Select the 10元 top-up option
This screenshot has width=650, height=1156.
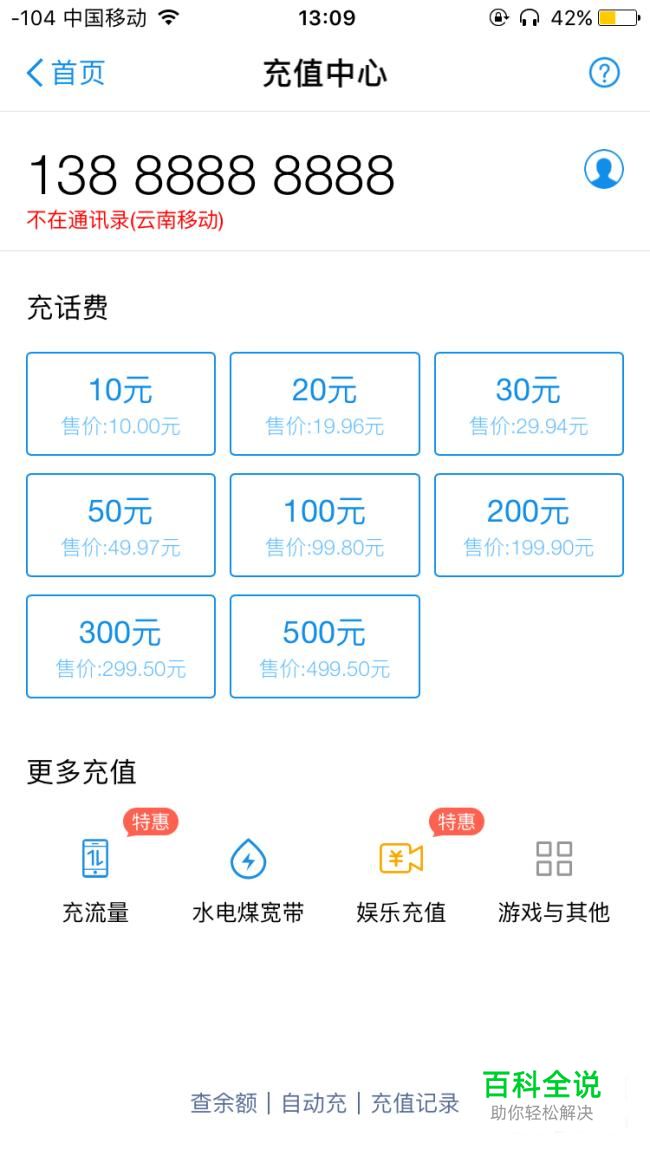121,404
